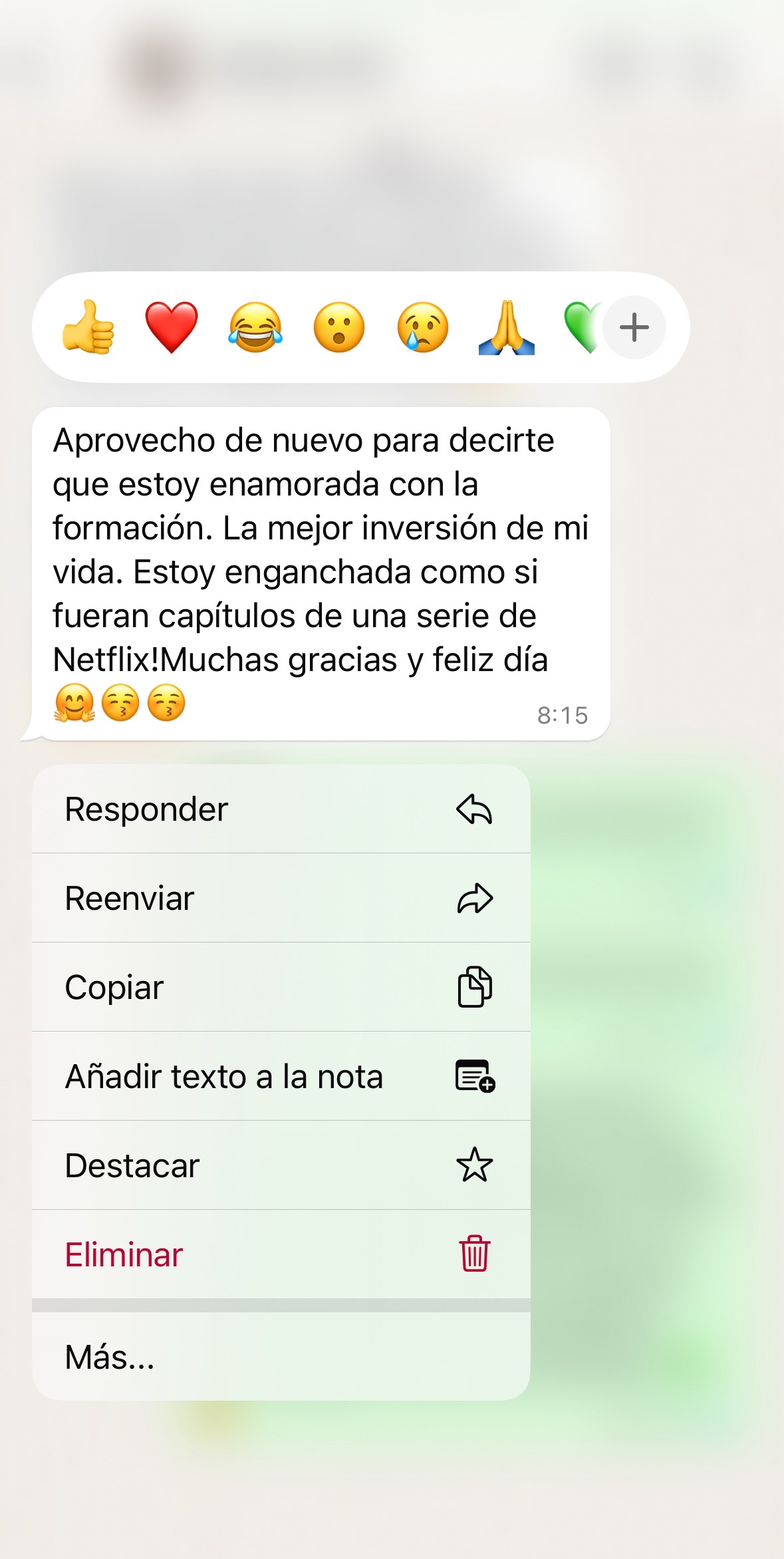
Task: React with the surprised face emoji
Action: [339, 327]
